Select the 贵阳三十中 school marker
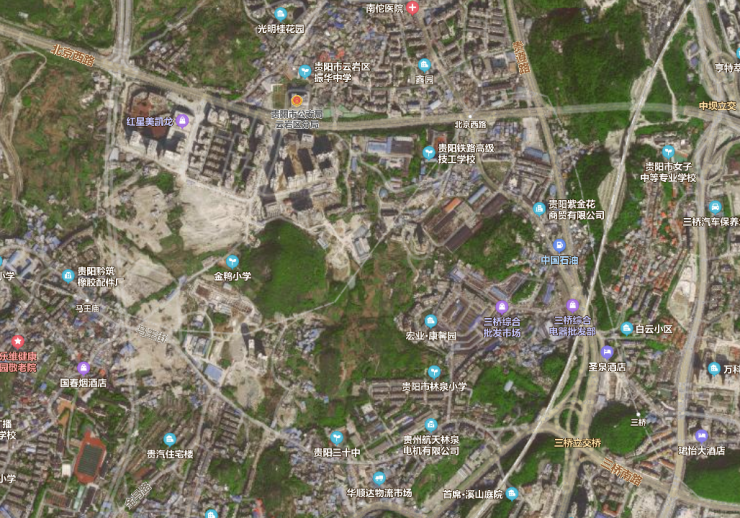 [337, 438]
